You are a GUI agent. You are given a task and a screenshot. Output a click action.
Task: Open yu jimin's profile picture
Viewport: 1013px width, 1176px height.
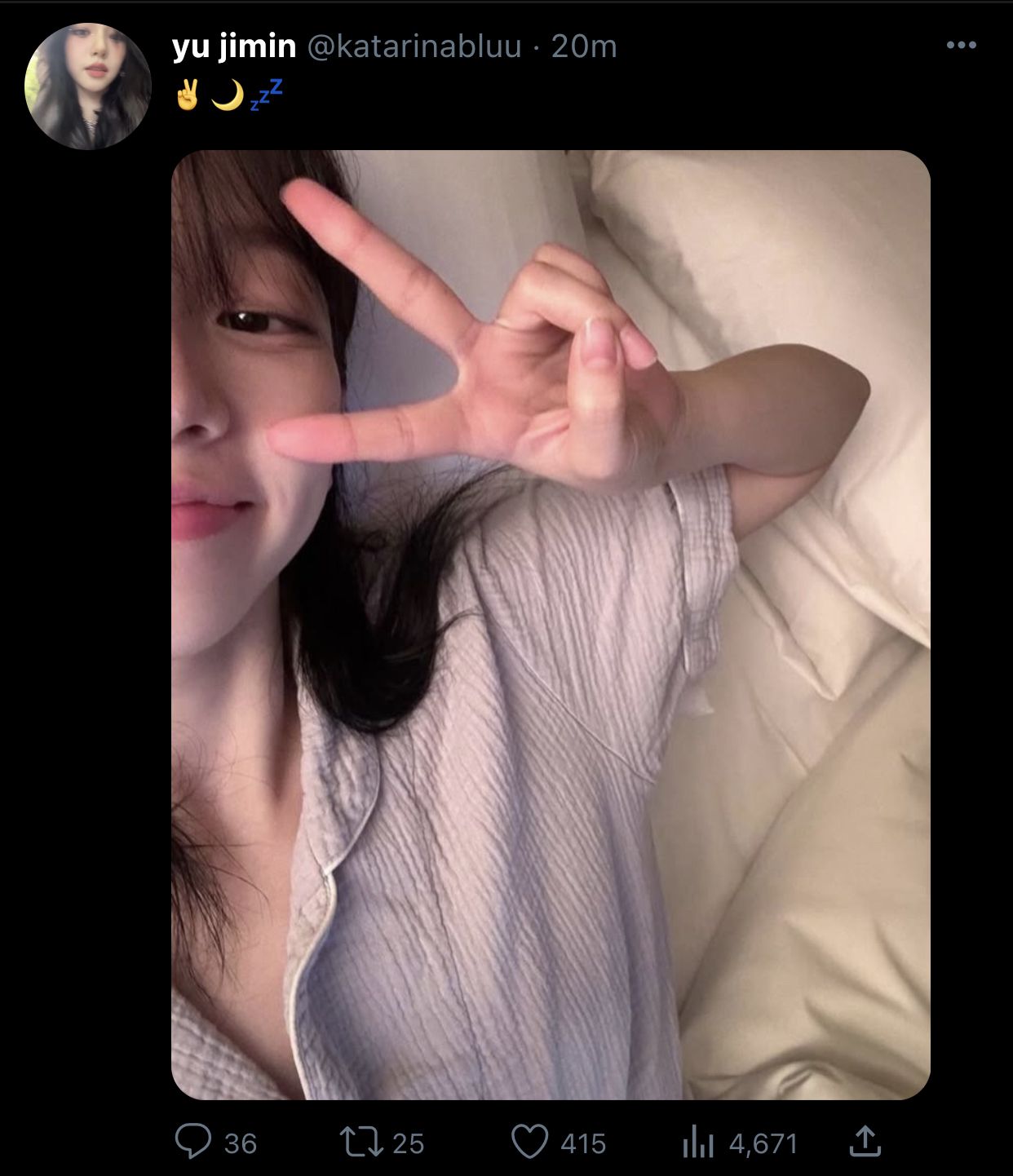pyautogui.click(x=88, y=86)
